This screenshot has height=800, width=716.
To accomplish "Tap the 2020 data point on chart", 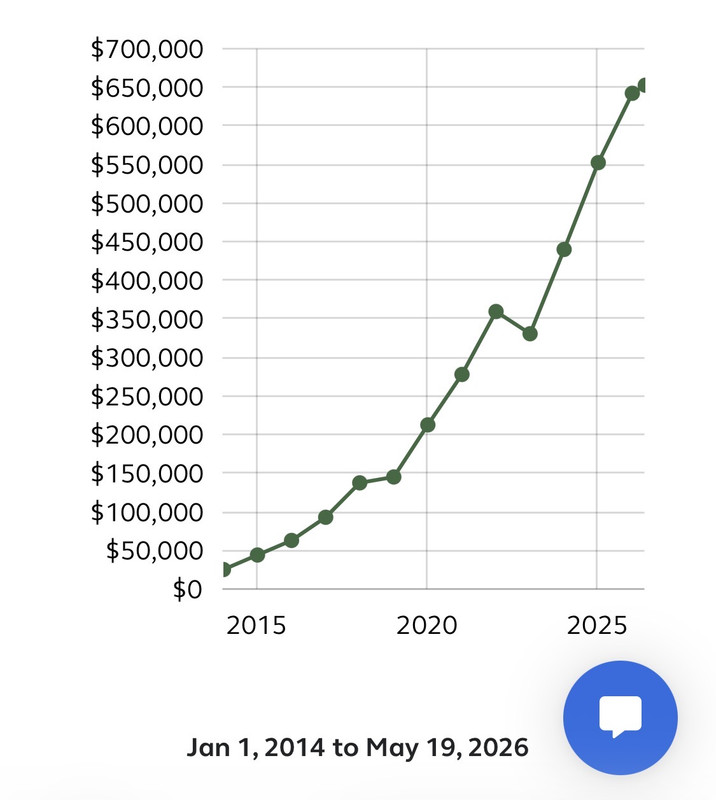I will pyautogui.click(x=428, y=424).
